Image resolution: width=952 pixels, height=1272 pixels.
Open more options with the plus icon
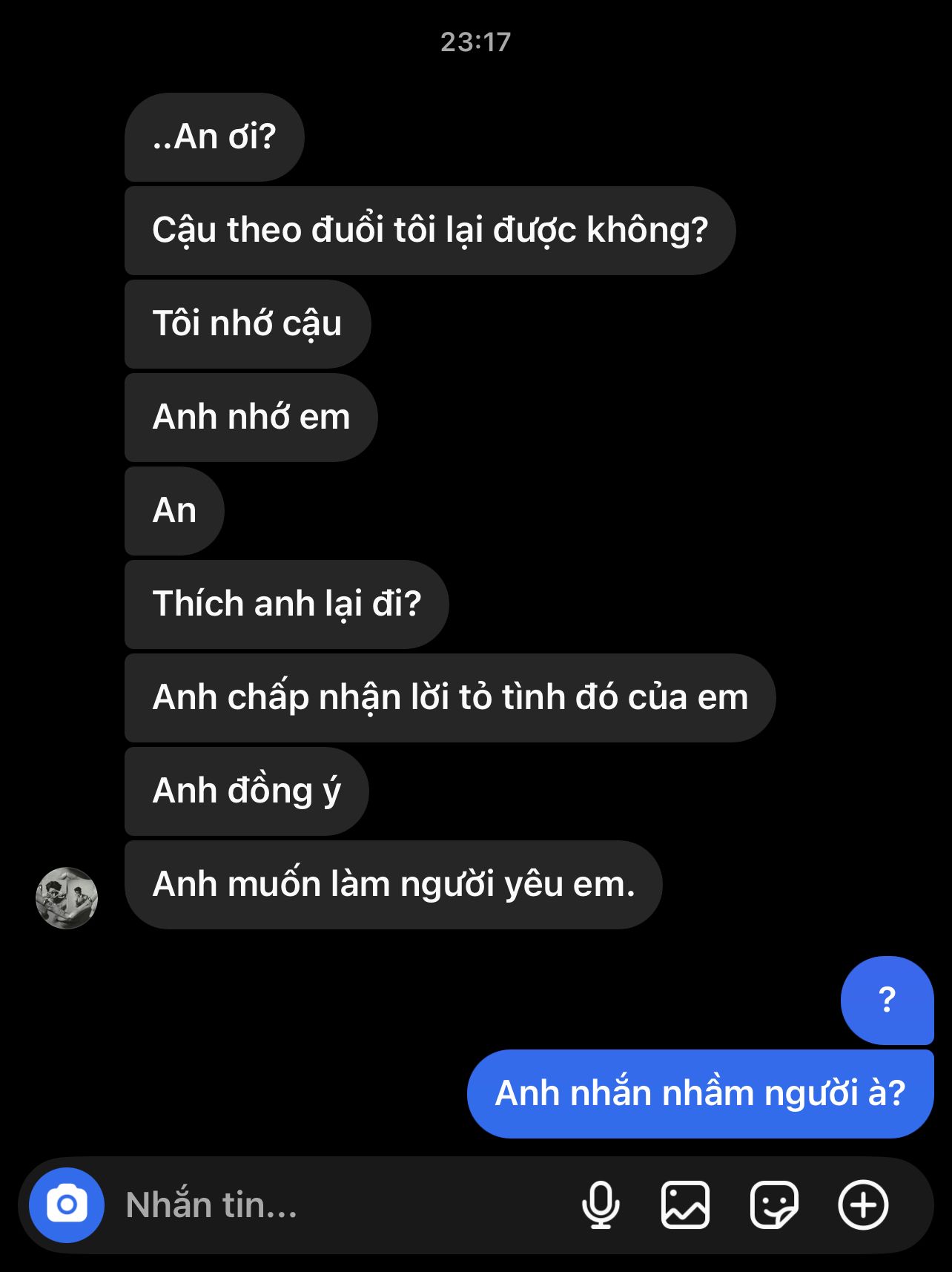tap(863, 1205)
